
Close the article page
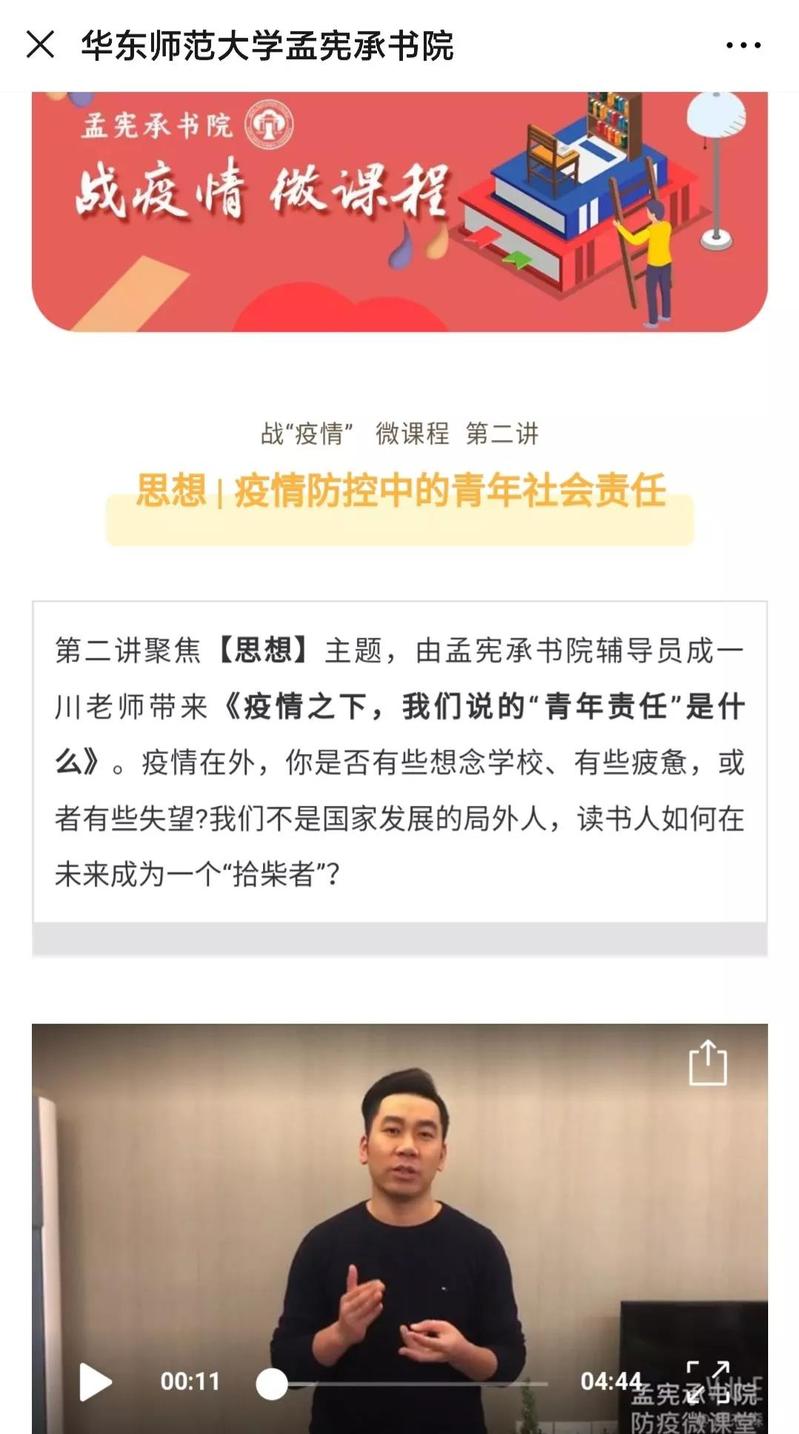(40, 45)
